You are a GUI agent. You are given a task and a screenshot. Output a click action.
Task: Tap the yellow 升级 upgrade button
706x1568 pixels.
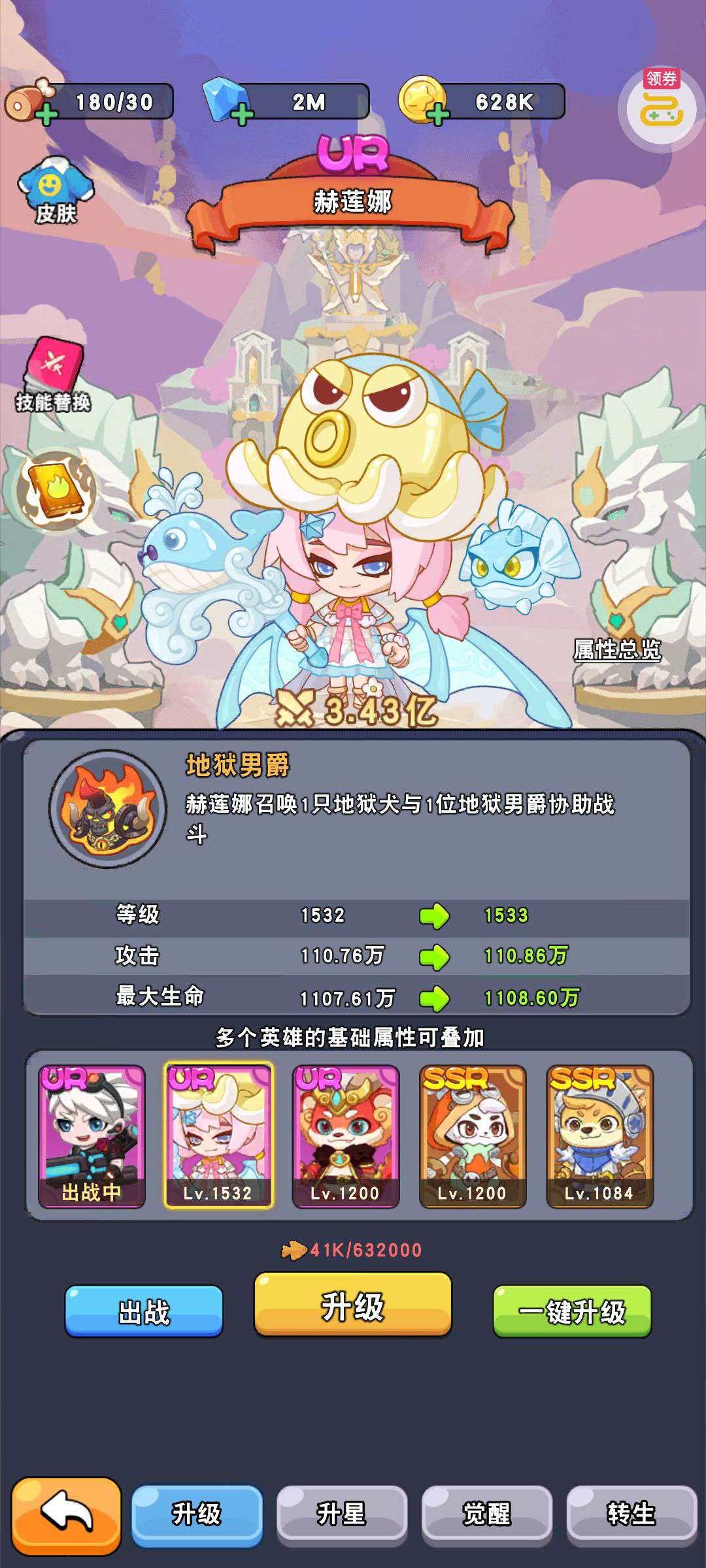[x=352, y=1306]
